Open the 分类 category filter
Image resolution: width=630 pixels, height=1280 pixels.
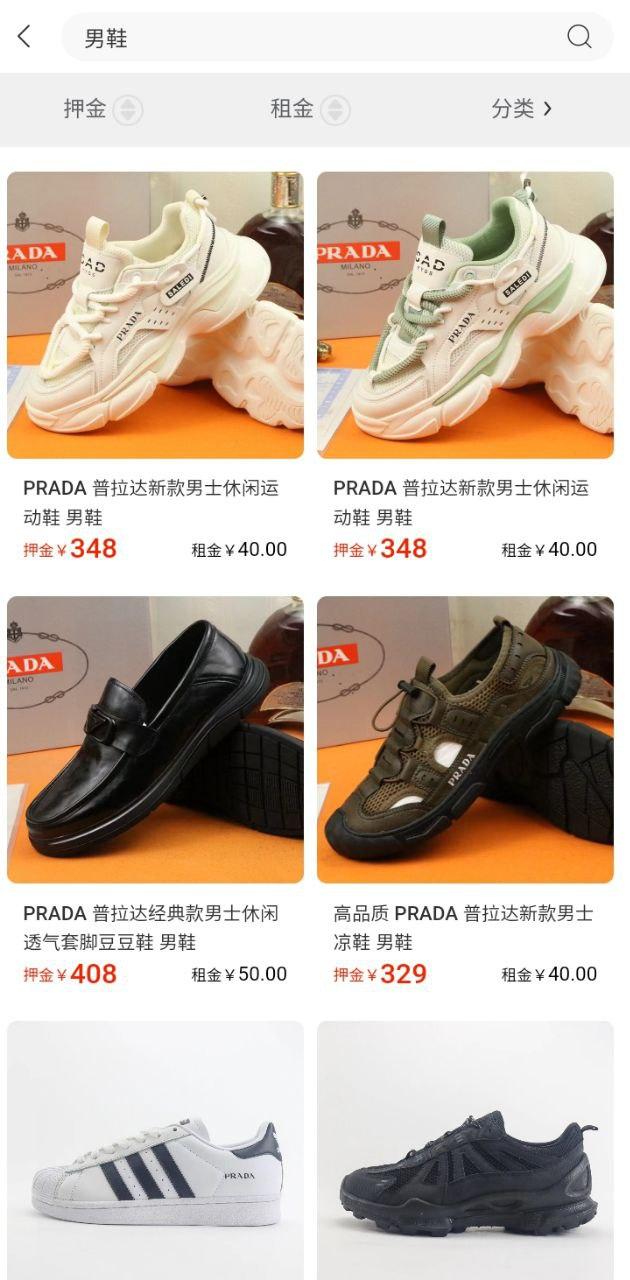click(x=521, y=109)
